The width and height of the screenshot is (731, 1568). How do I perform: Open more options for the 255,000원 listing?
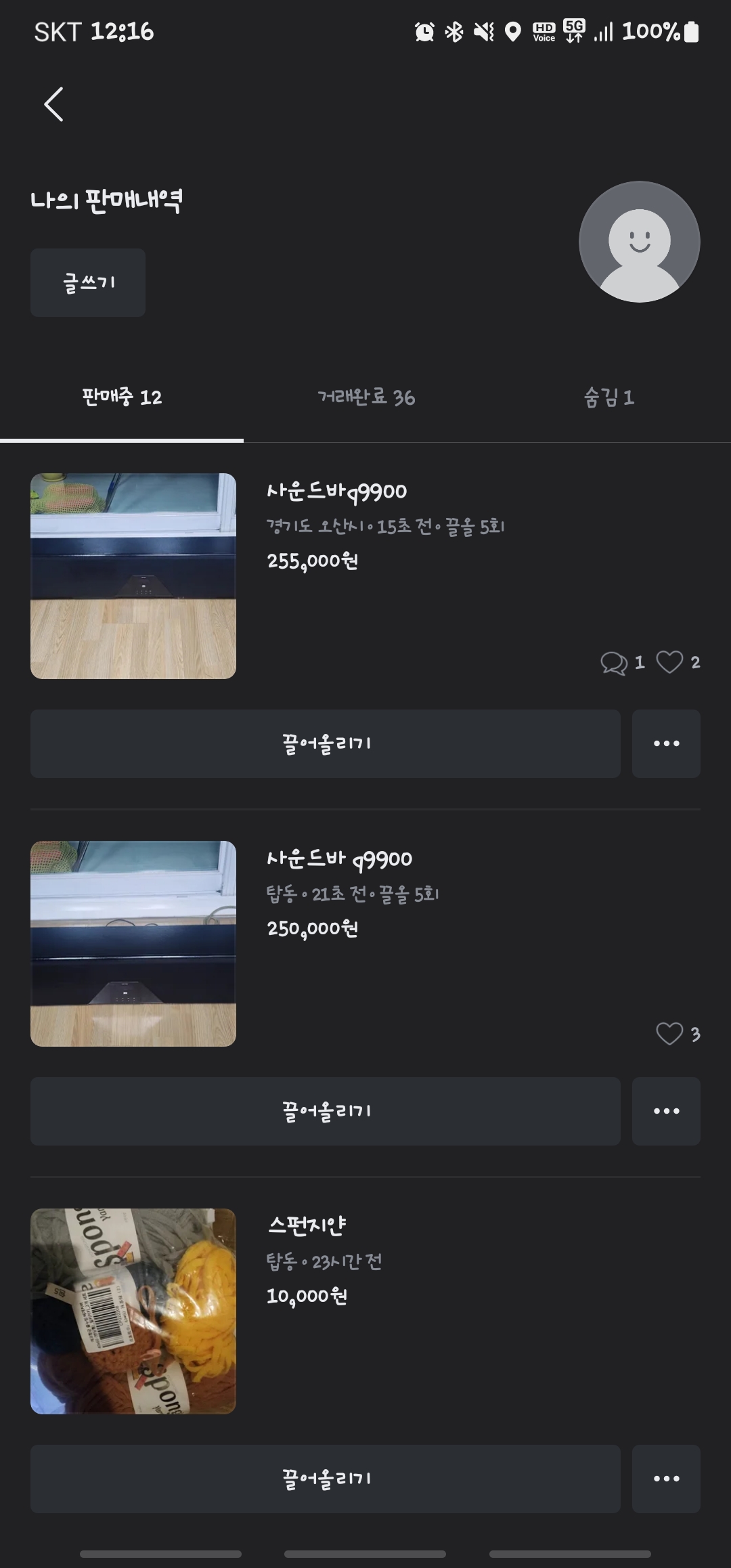click(x=666, y=743)
